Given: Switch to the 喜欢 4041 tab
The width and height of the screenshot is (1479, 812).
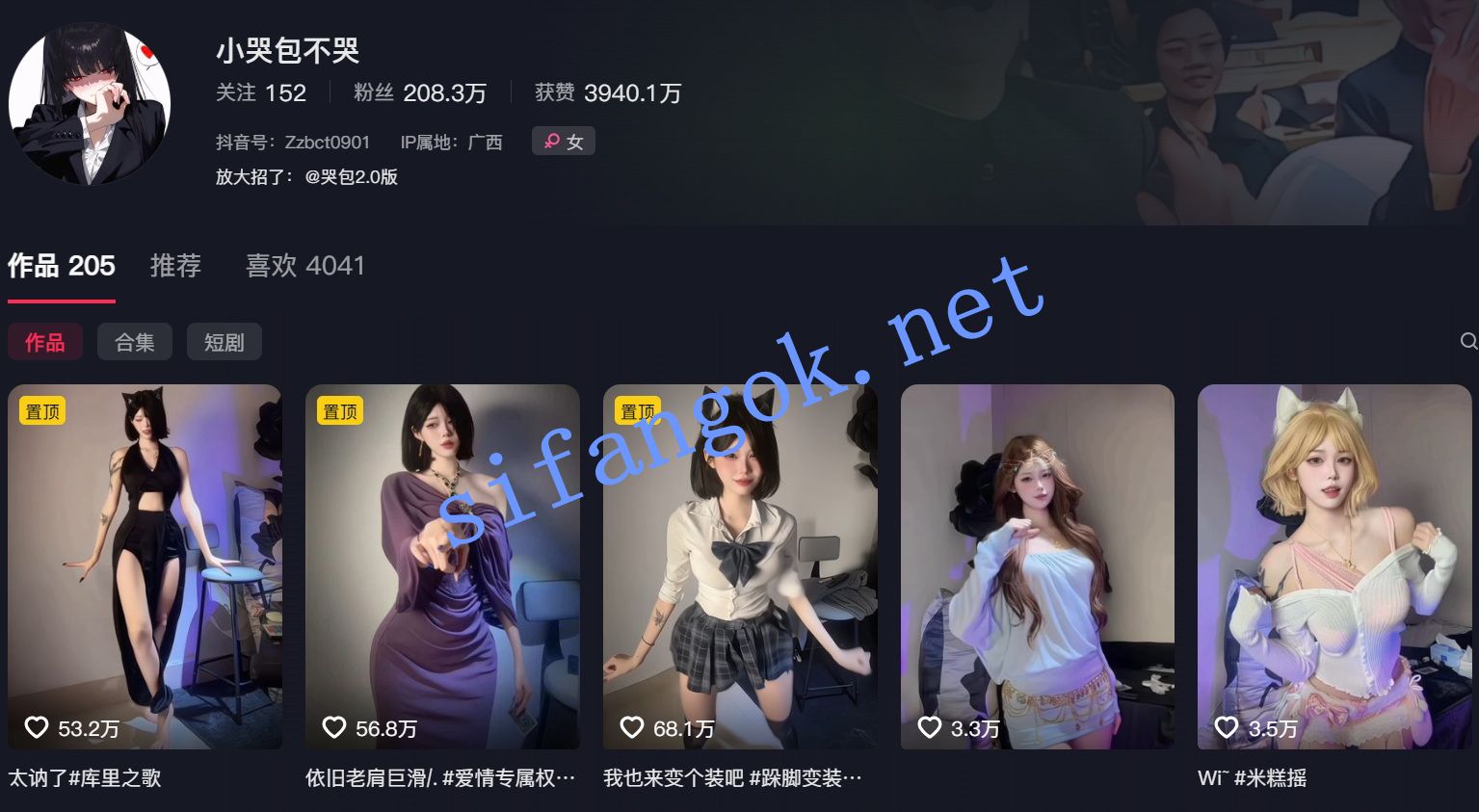Looking at the screenshot, I should [305, 266].
